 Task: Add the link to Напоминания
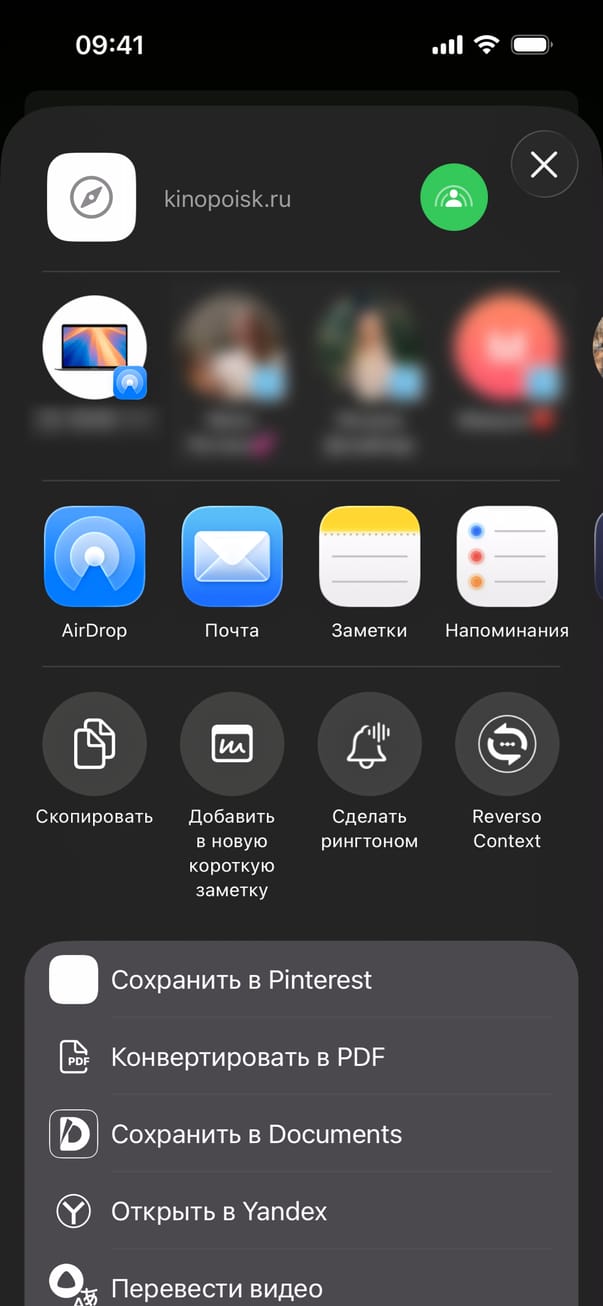(506, 557)
